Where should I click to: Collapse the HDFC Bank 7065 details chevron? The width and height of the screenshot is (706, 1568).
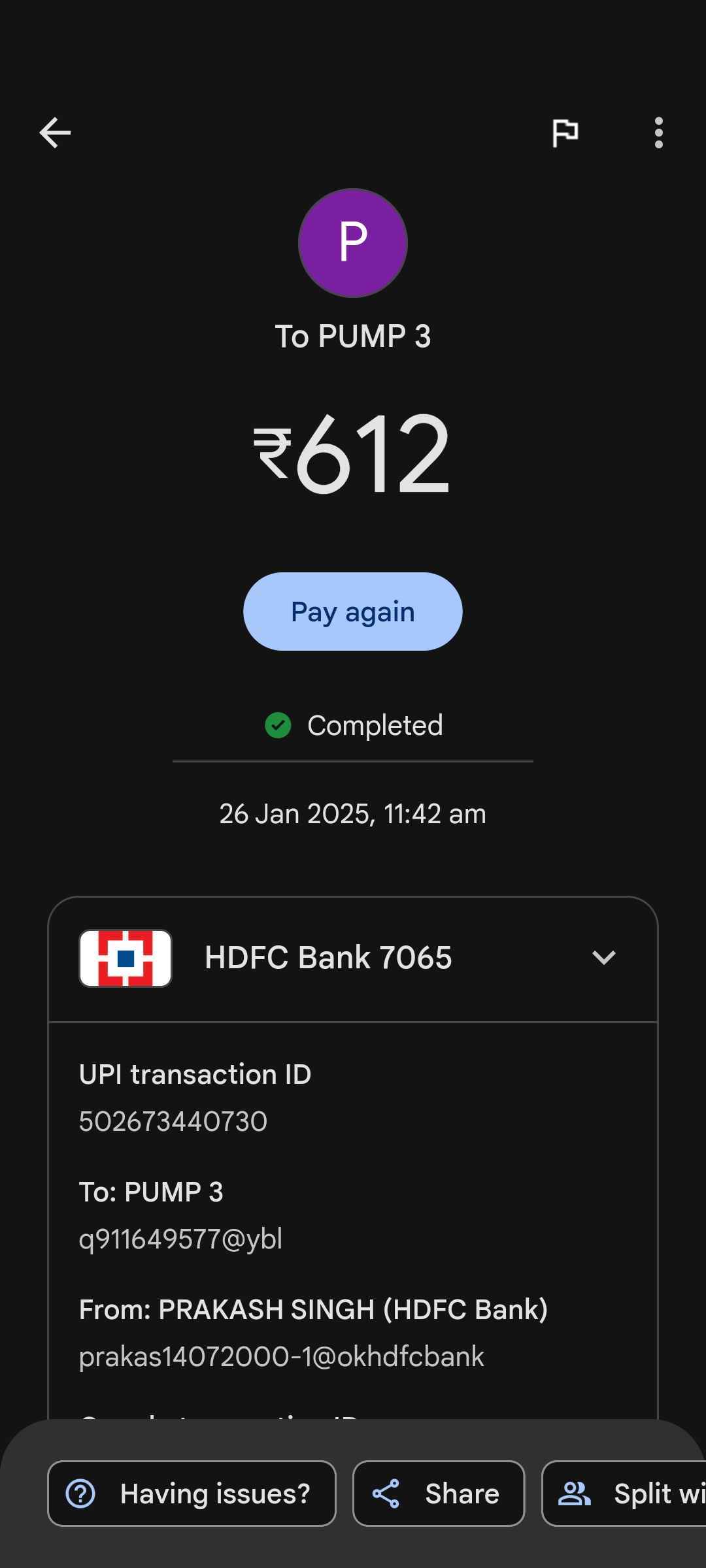pyautogui.click(x=603, y=958)
